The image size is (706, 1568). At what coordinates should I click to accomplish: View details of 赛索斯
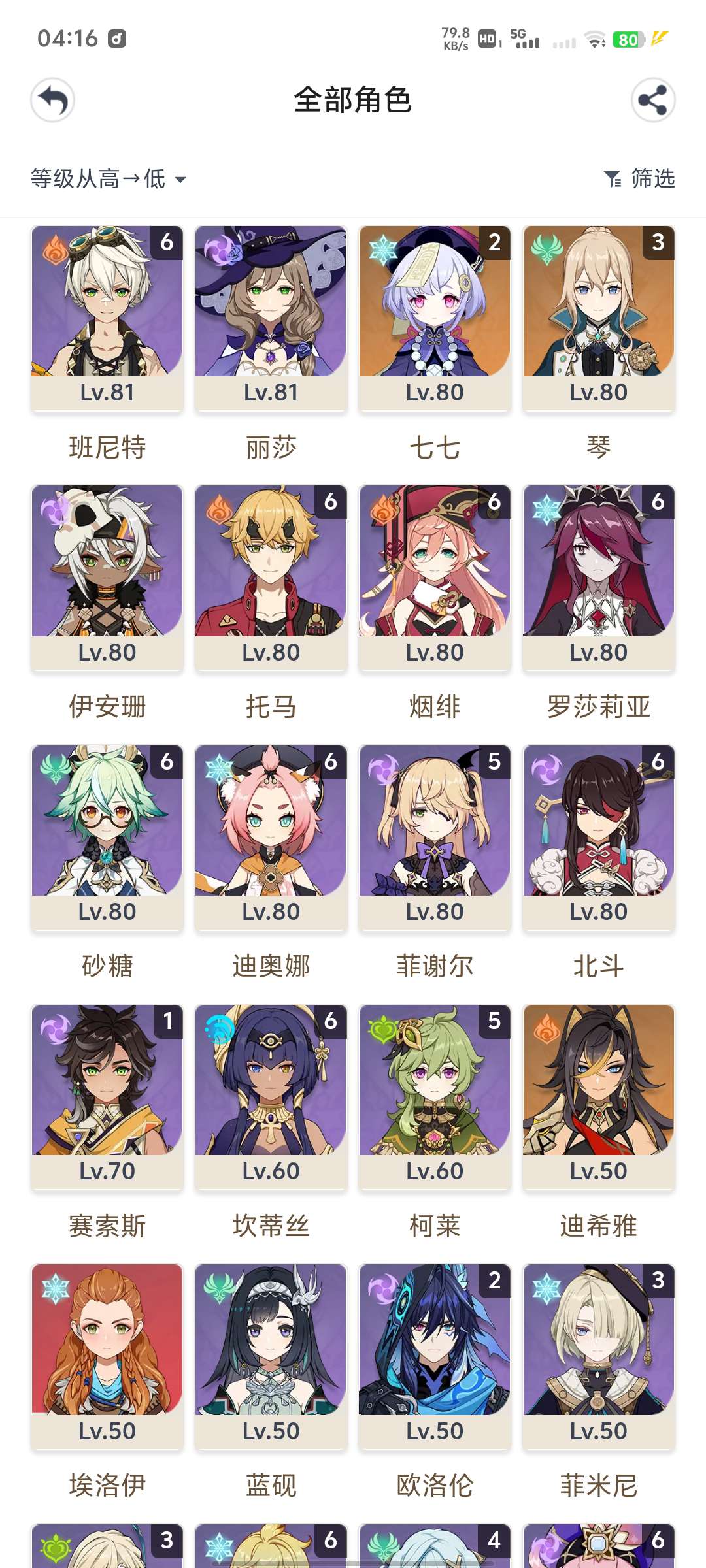pyautogui.click(x=107, y=1096)
